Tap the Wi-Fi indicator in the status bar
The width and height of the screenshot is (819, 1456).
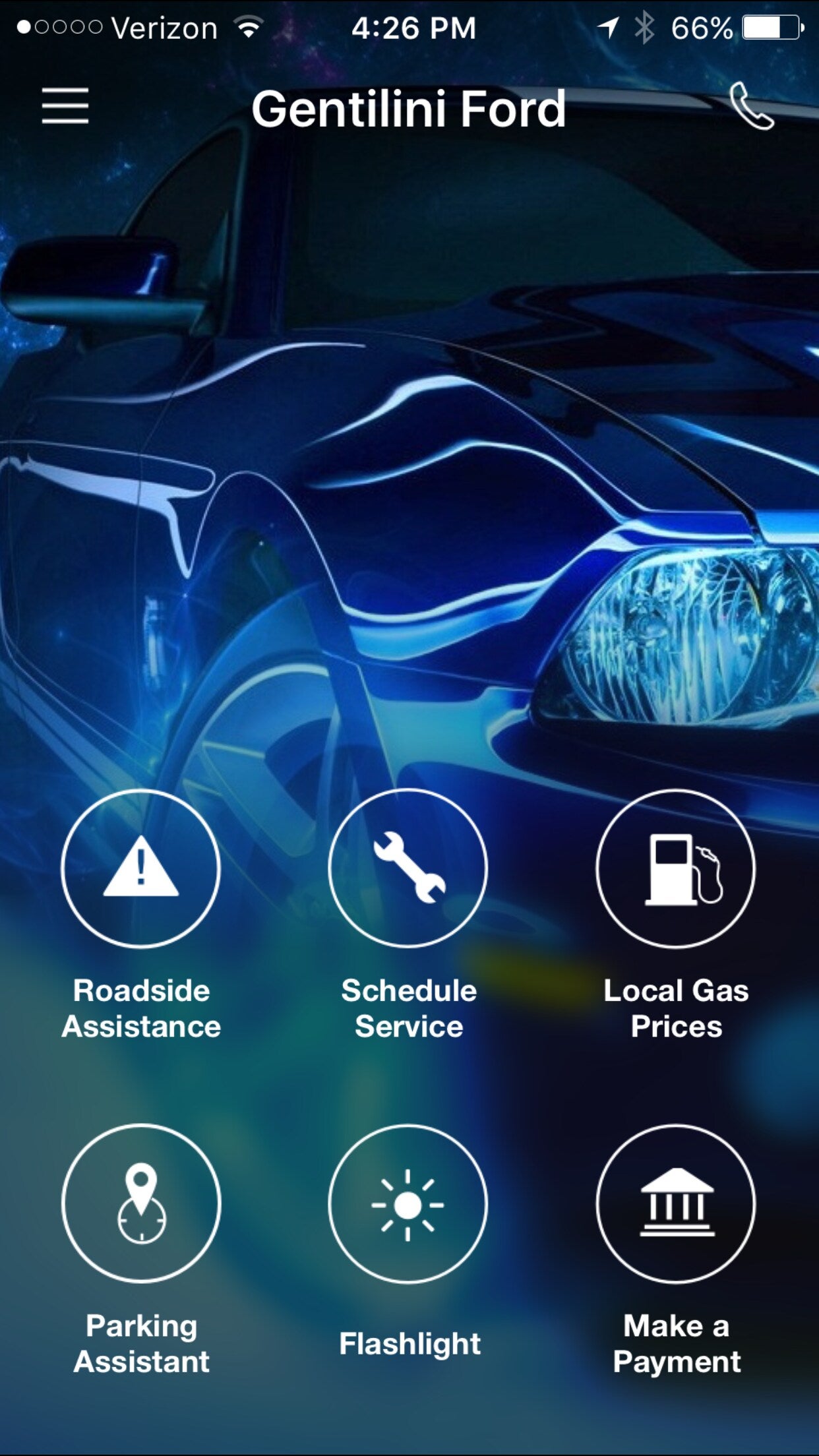tap(249, 26)
